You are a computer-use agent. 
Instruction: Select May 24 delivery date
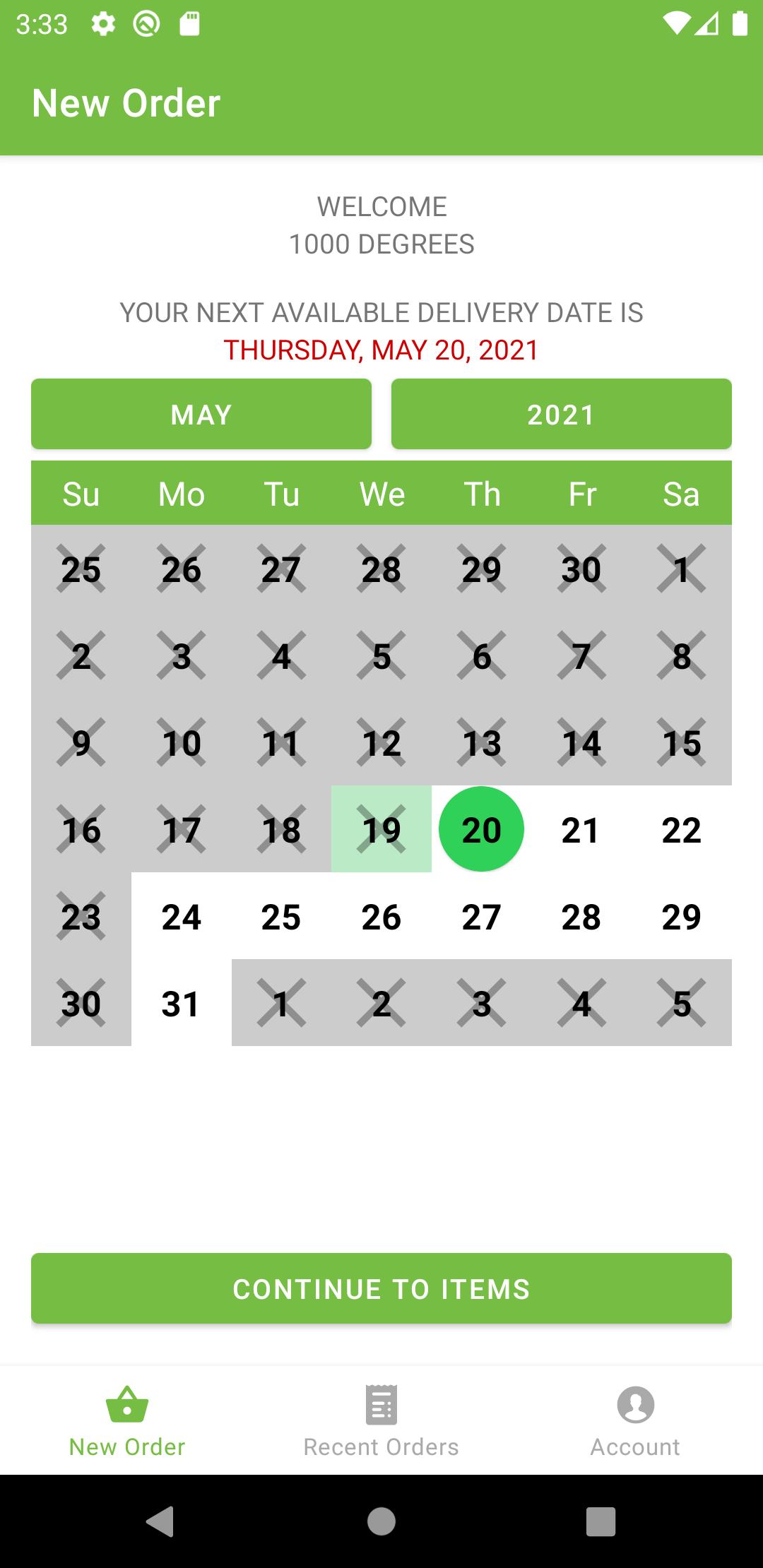tap(182, 916)
